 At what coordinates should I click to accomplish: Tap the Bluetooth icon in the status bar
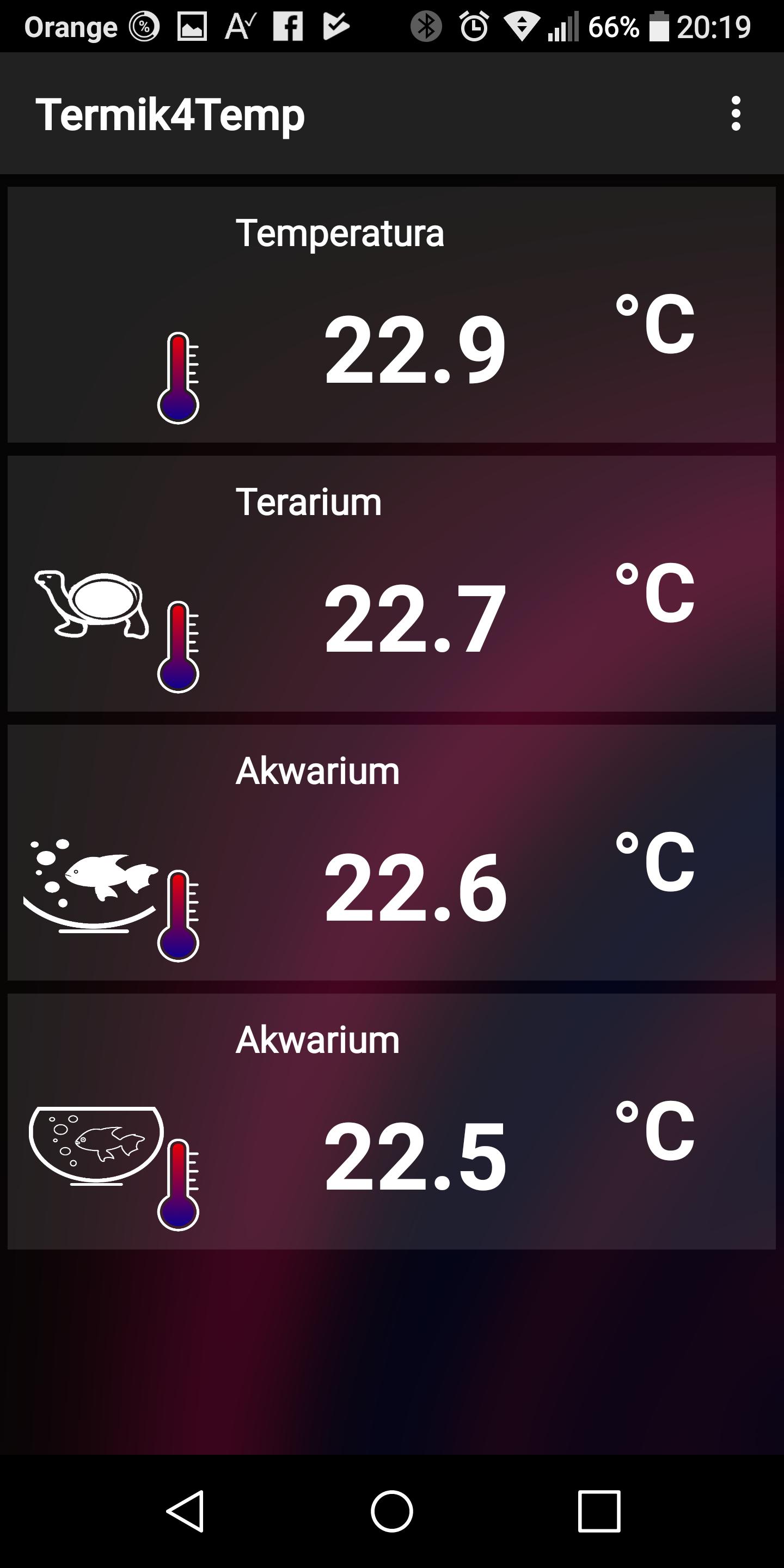coord(426,26)
